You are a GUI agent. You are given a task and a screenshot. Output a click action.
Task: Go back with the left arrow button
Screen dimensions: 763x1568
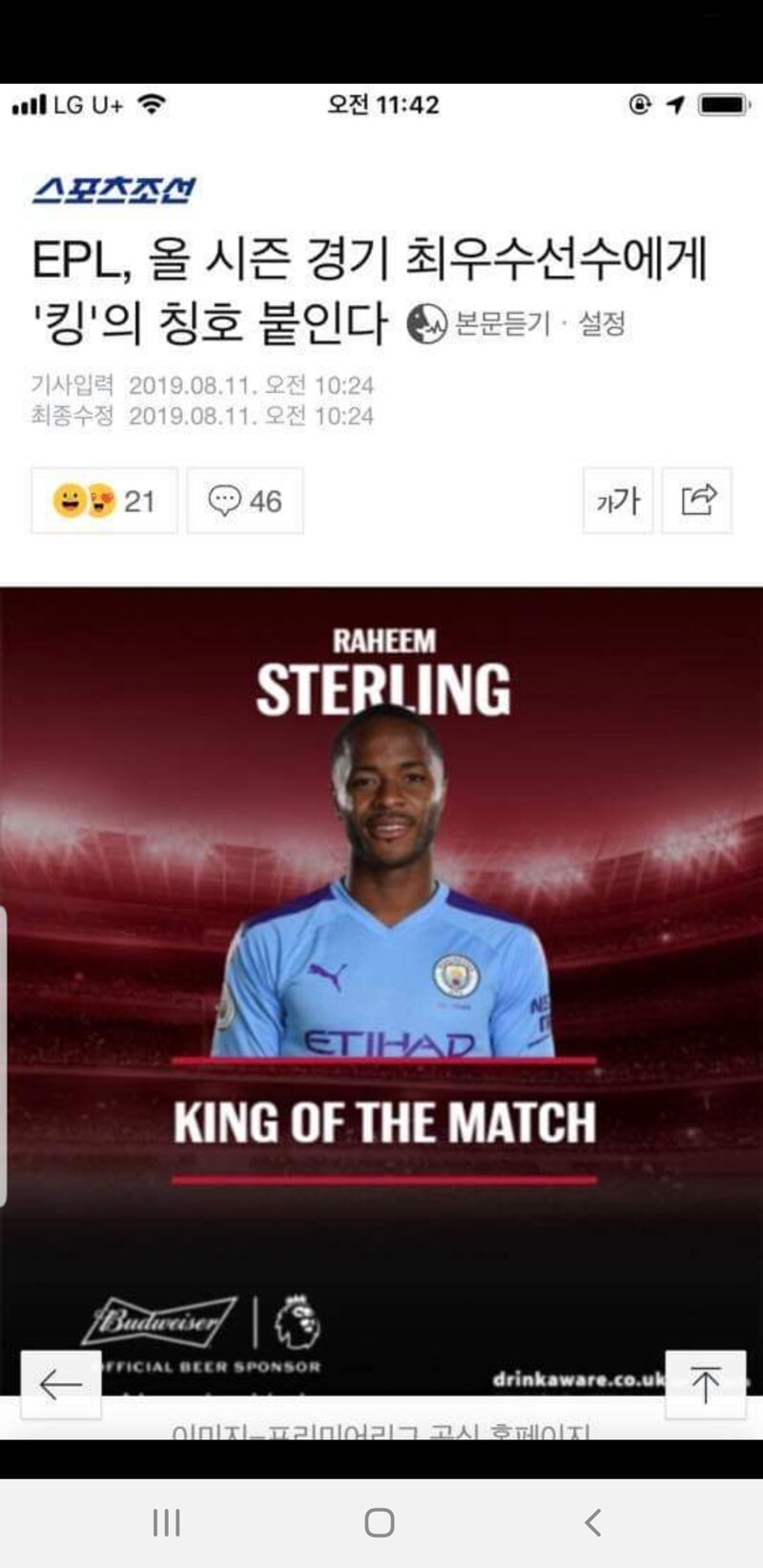point(61,1385)
